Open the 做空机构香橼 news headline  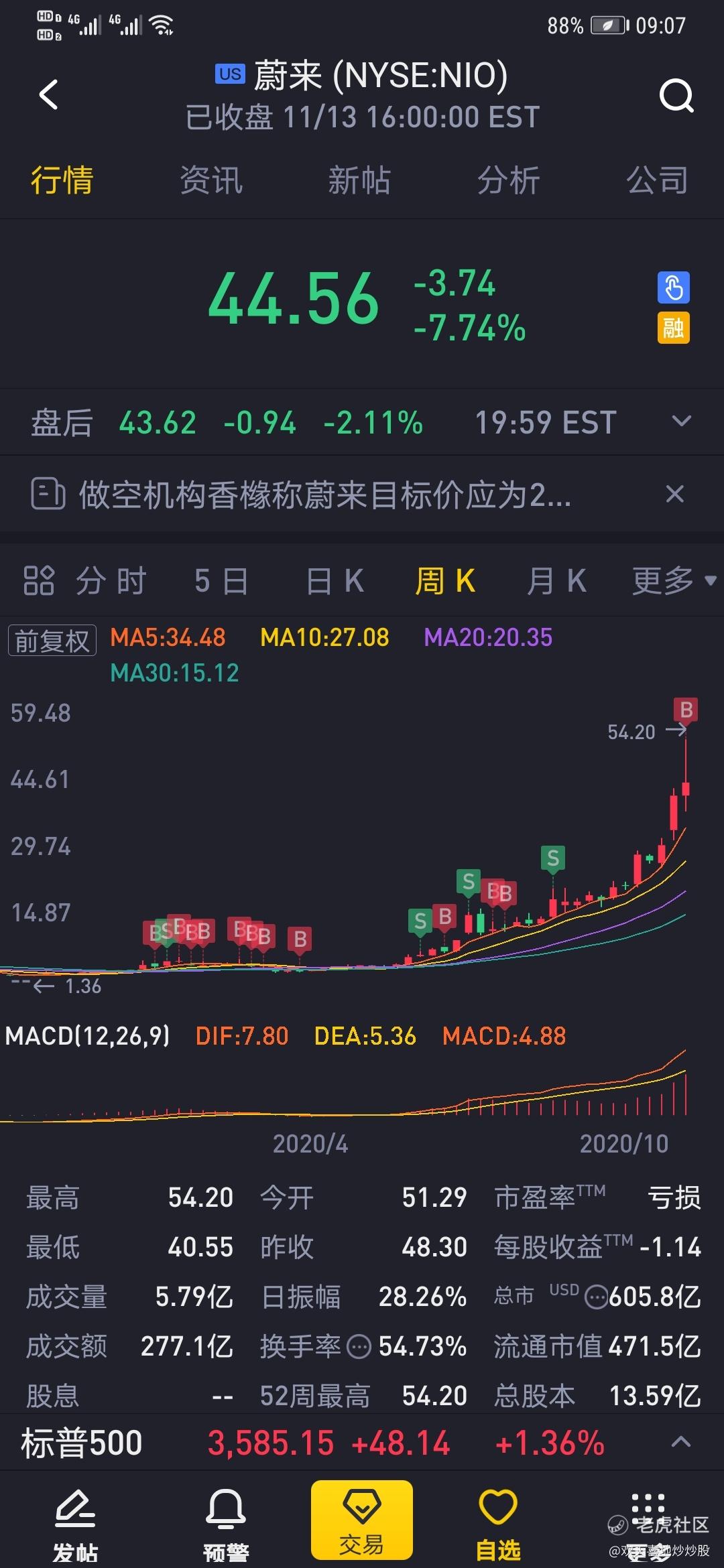click(x=324, y=495)
